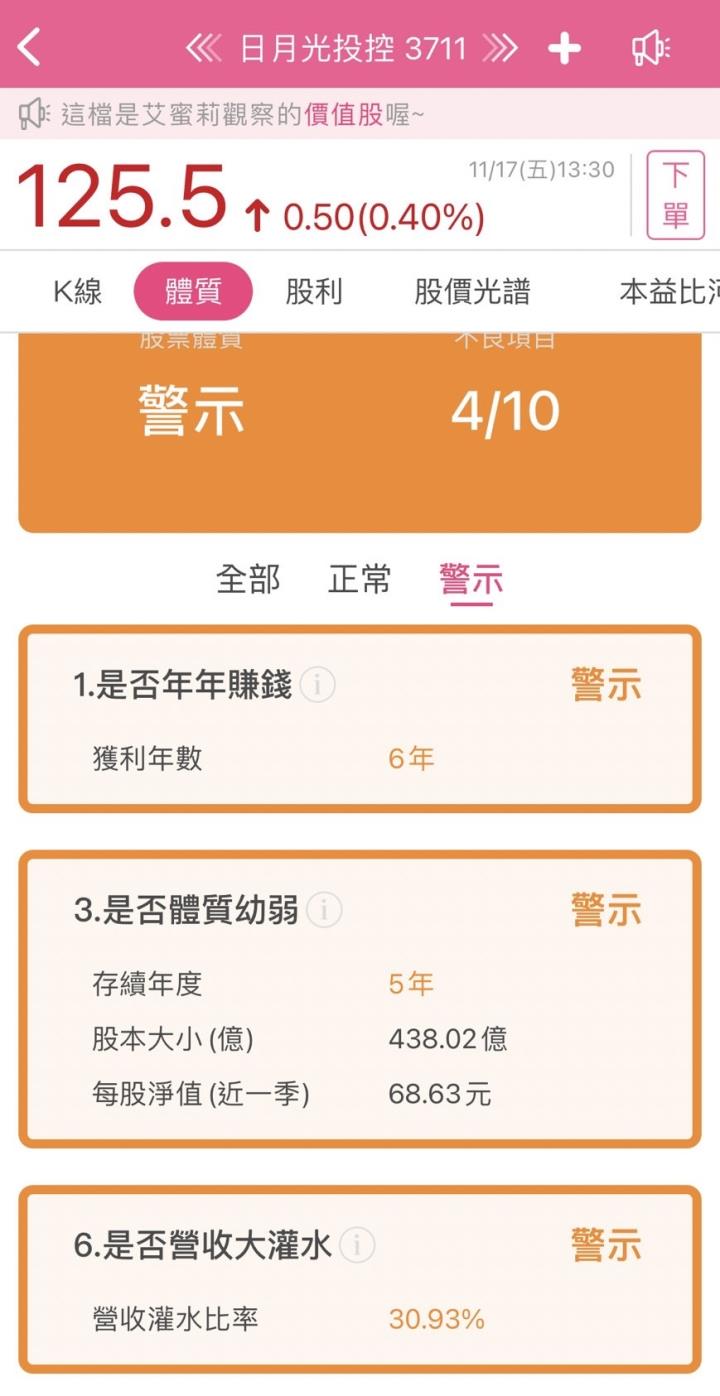Select the 警示 filter
Screen dimensions: 720x1396
coord(471,579)
